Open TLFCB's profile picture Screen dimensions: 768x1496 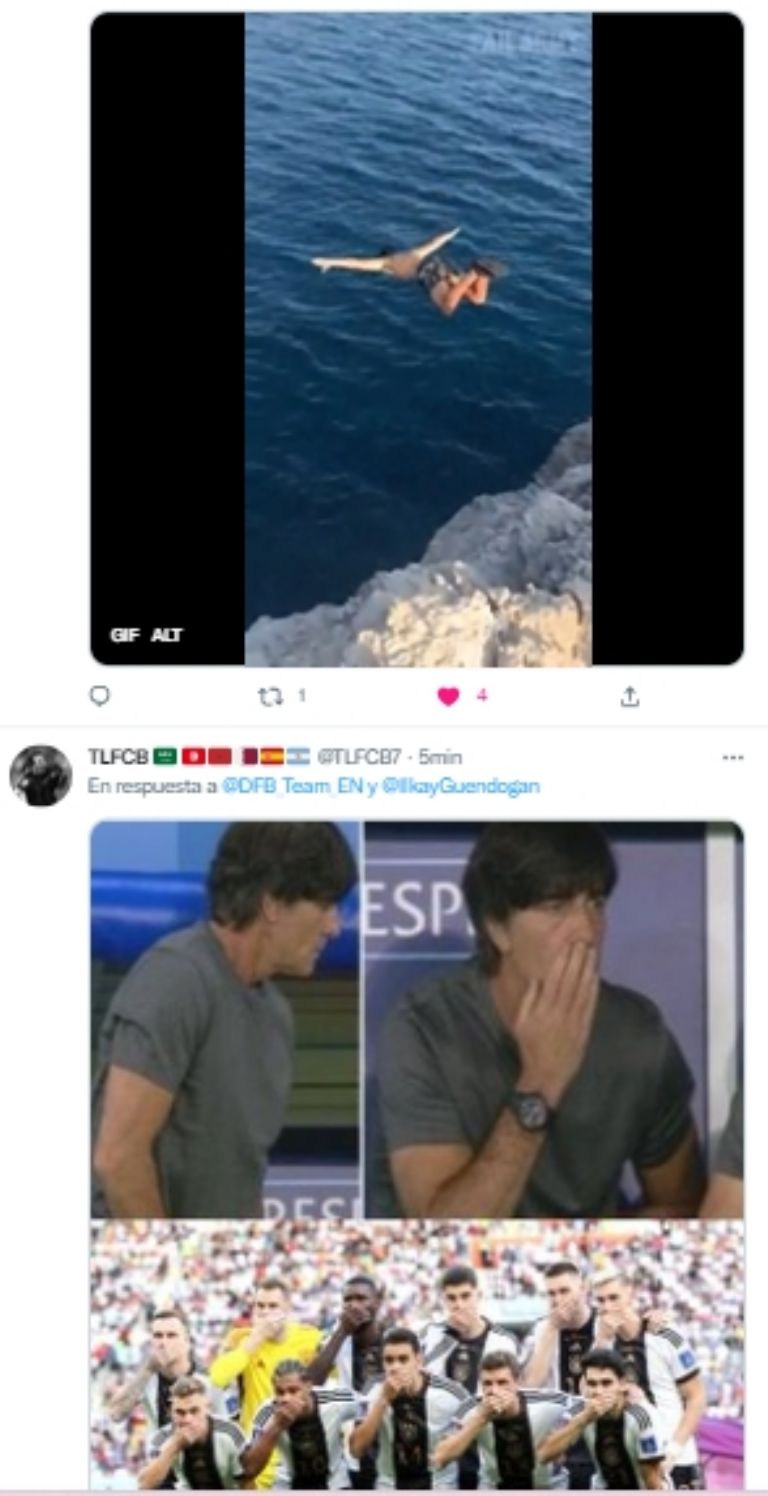pyautogui.click(x=40, y=776)
